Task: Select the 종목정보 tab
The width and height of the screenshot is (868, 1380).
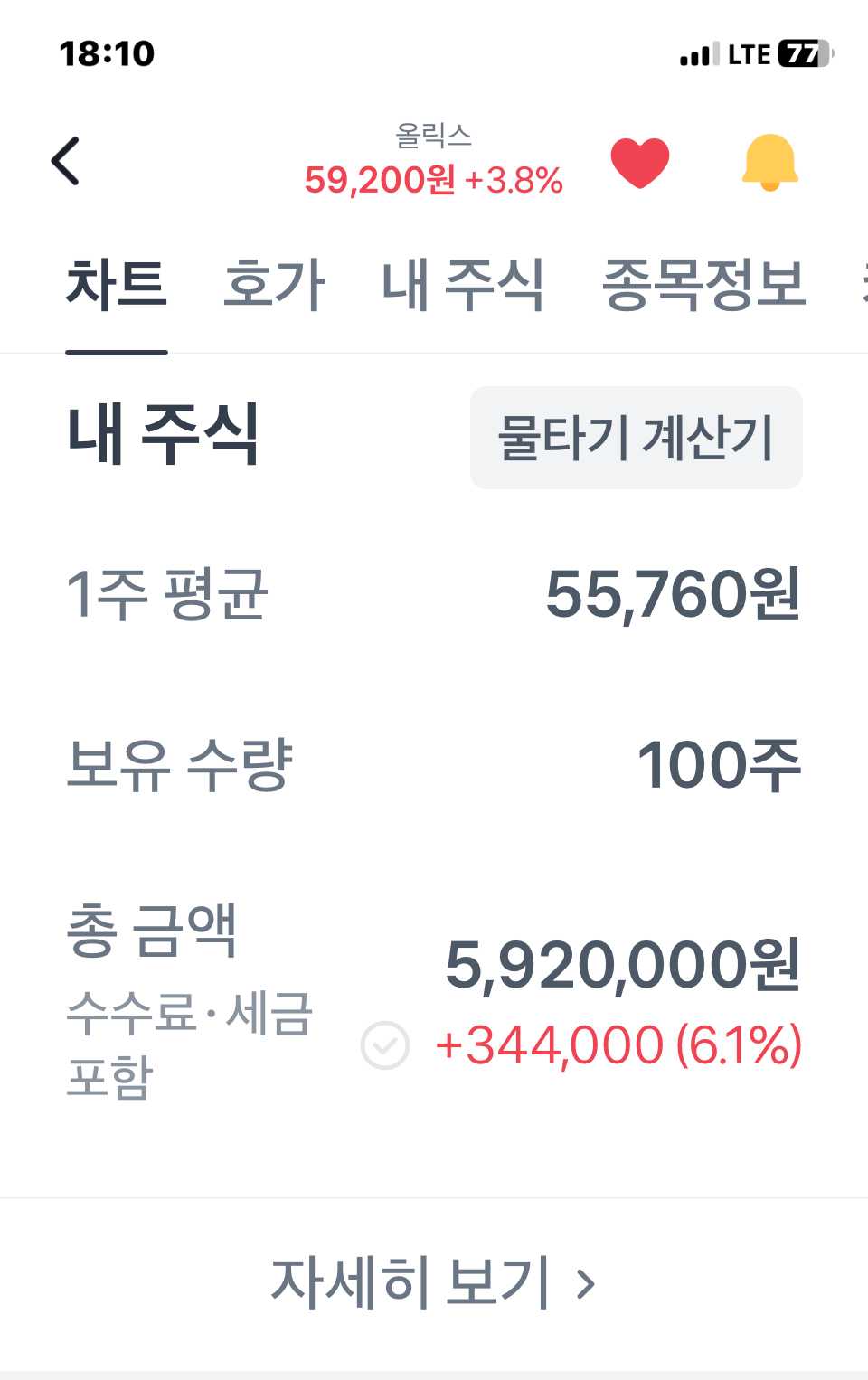Action: (x=703, y=284)
